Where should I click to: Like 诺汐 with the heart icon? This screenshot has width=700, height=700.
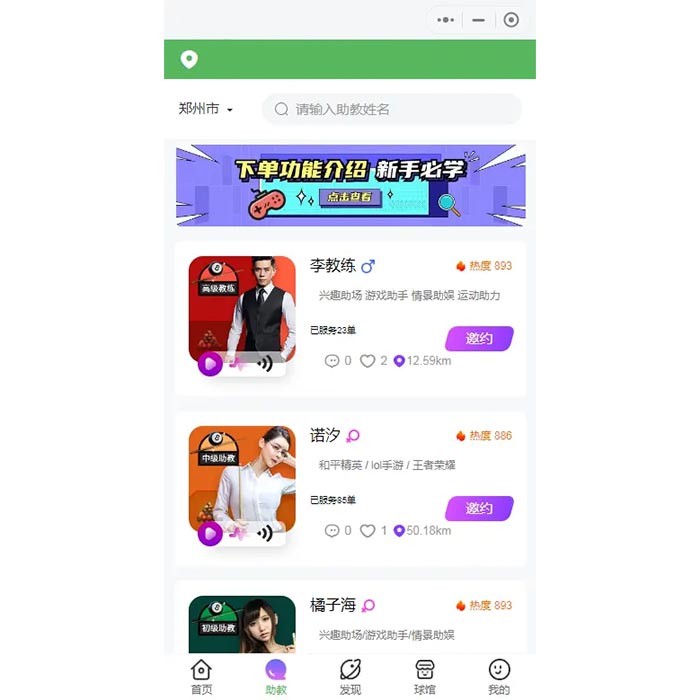(368, 531)
